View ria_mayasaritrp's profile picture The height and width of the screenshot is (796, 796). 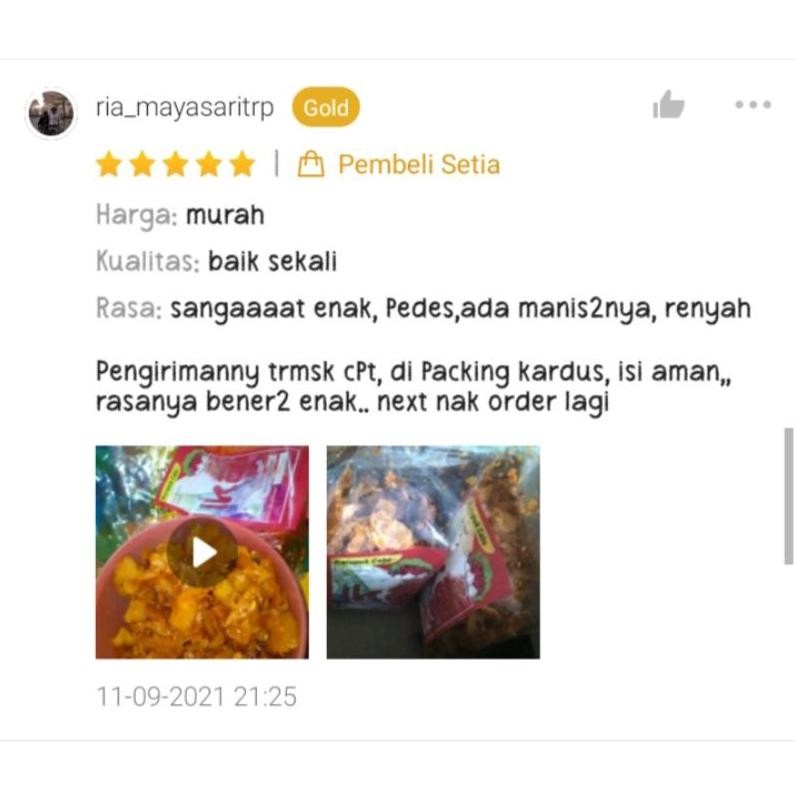50,113
